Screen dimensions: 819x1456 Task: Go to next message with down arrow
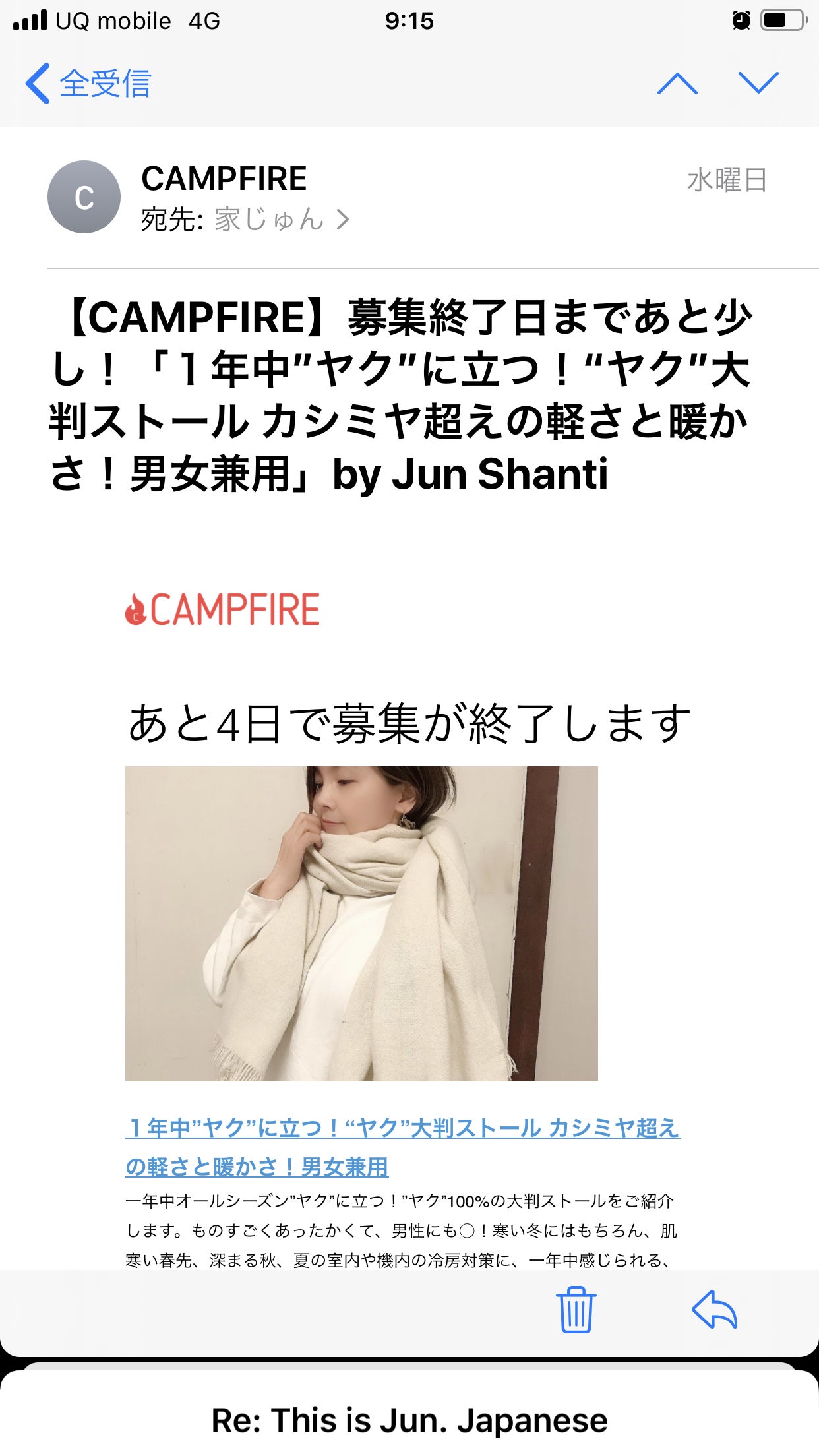point(758,84)
